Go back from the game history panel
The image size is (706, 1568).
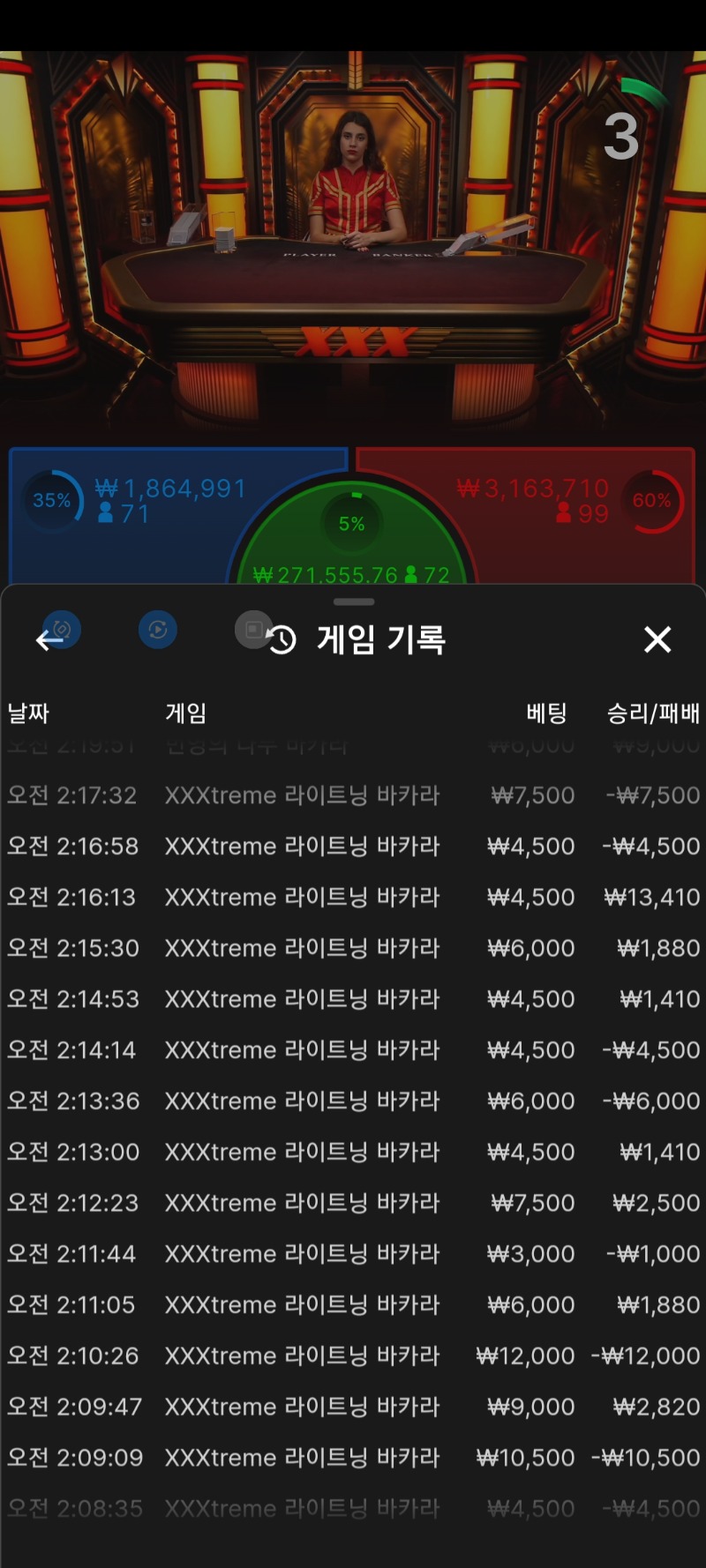coord(49,640)
